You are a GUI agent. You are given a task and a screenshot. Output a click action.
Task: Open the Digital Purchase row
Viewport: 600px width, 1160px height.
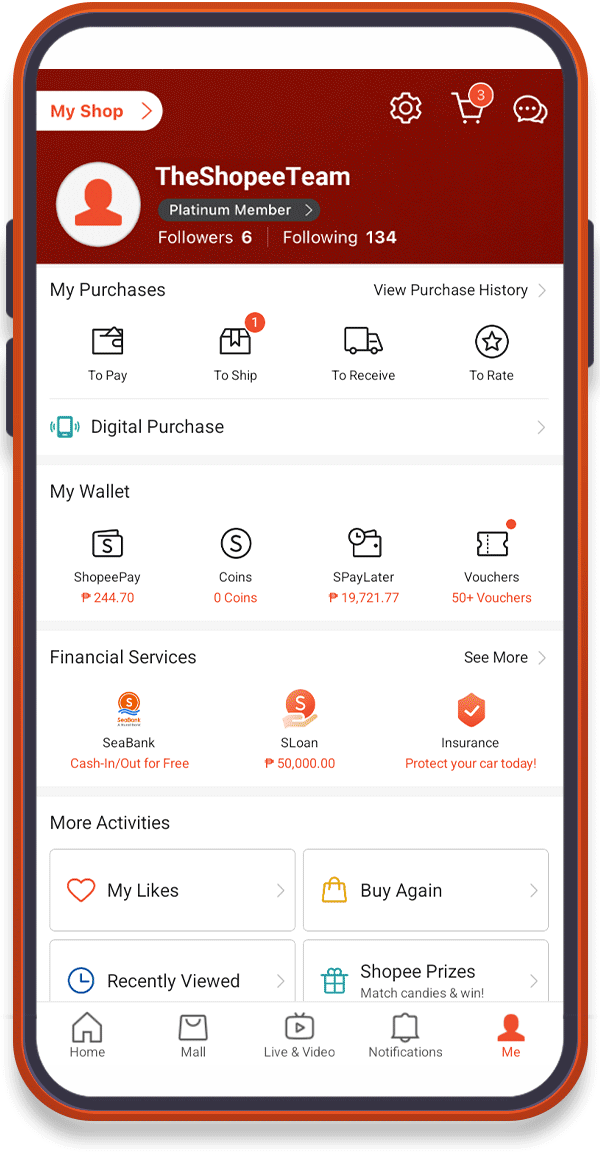click(299, 427)
